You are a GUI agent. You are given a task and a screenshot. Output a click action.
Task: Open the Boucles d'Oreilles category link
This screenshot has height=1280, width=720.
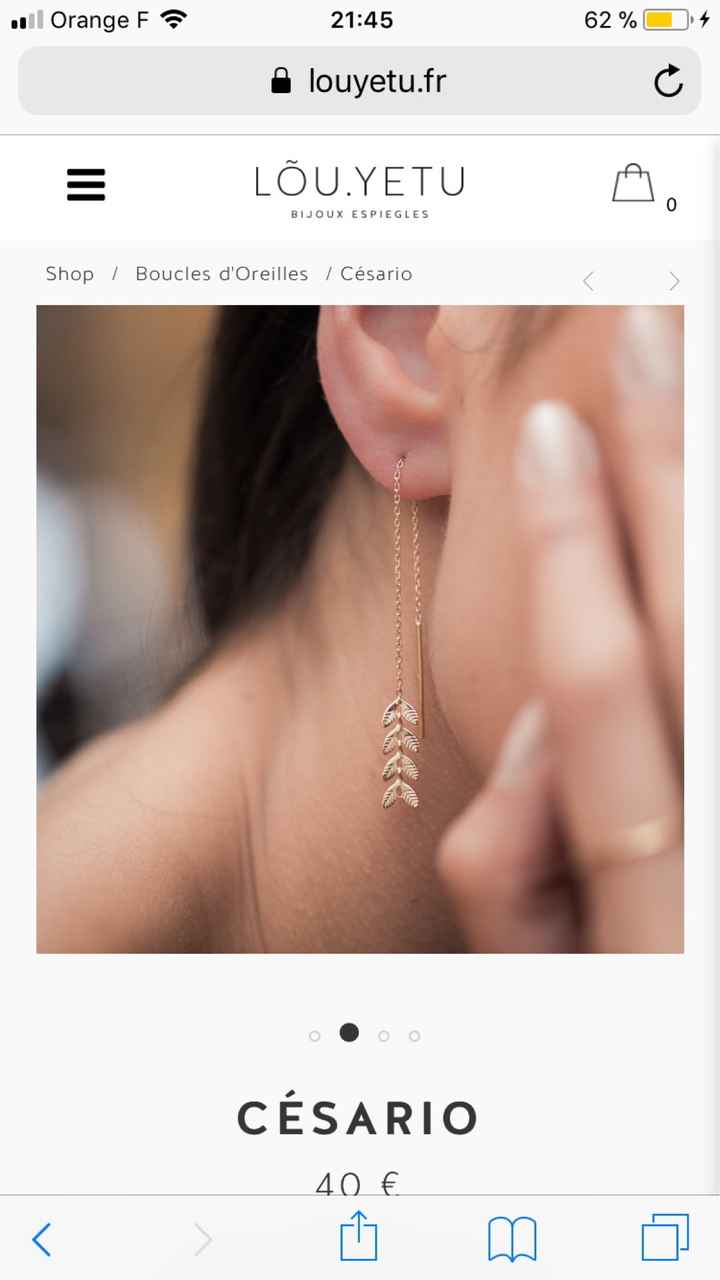pyautogui.click(x=221, y=273)
